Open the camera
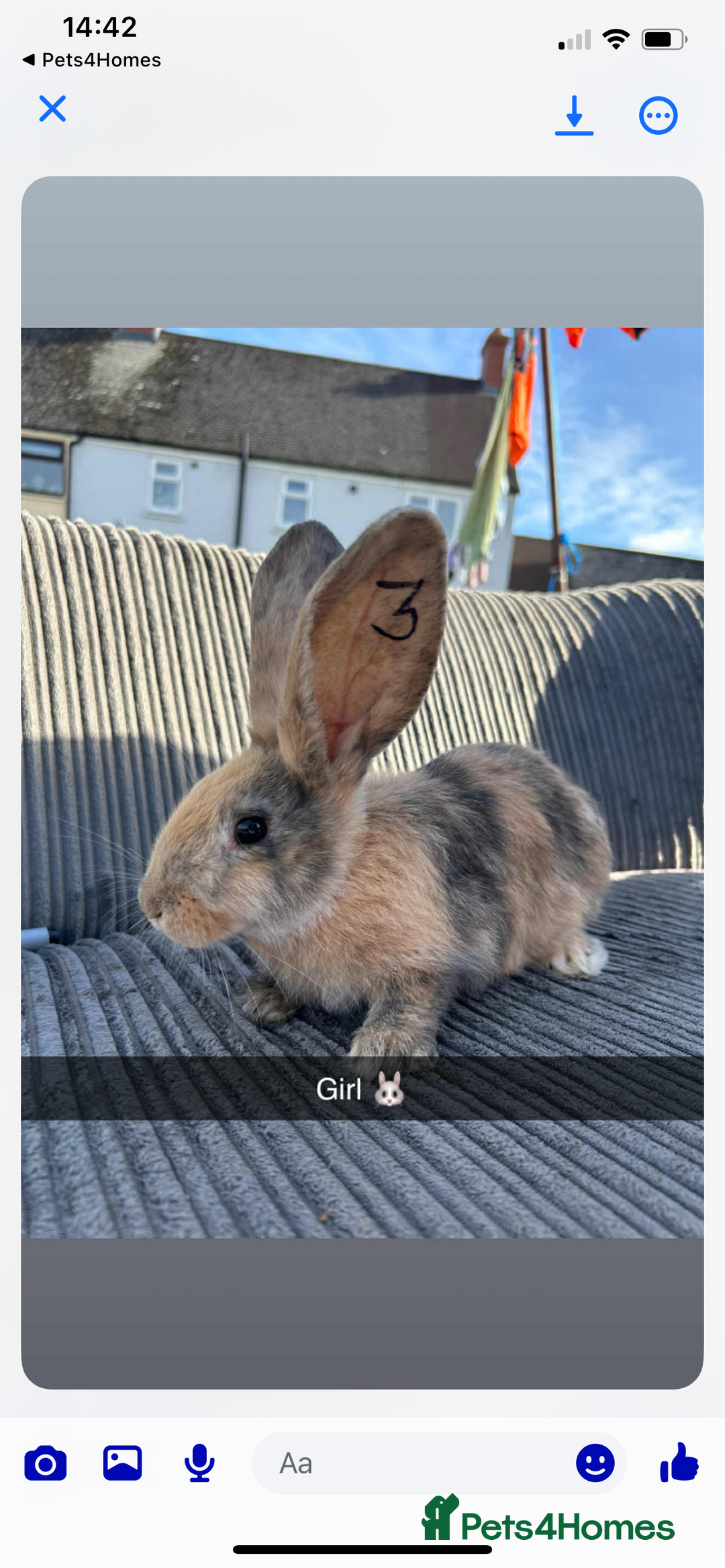 (46, 1463)
